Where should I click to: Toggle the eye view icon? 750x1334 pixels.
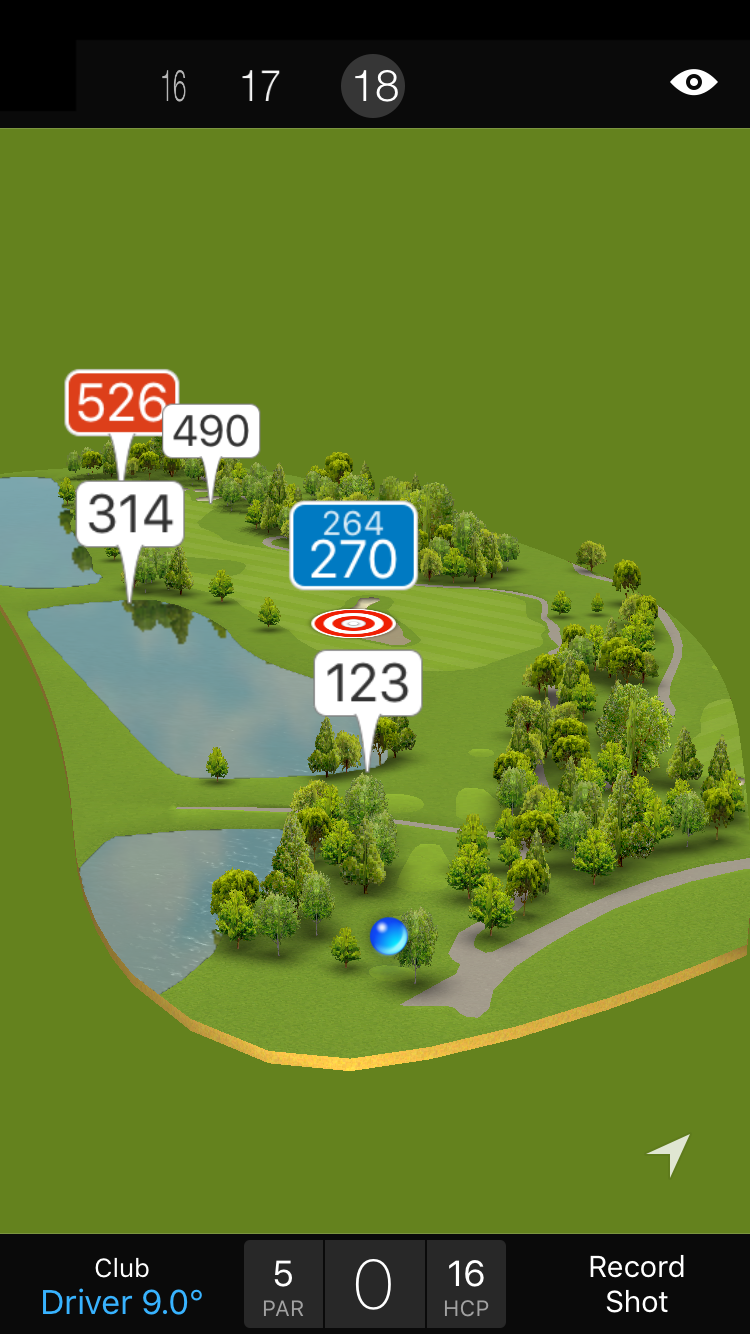point(693,82)
